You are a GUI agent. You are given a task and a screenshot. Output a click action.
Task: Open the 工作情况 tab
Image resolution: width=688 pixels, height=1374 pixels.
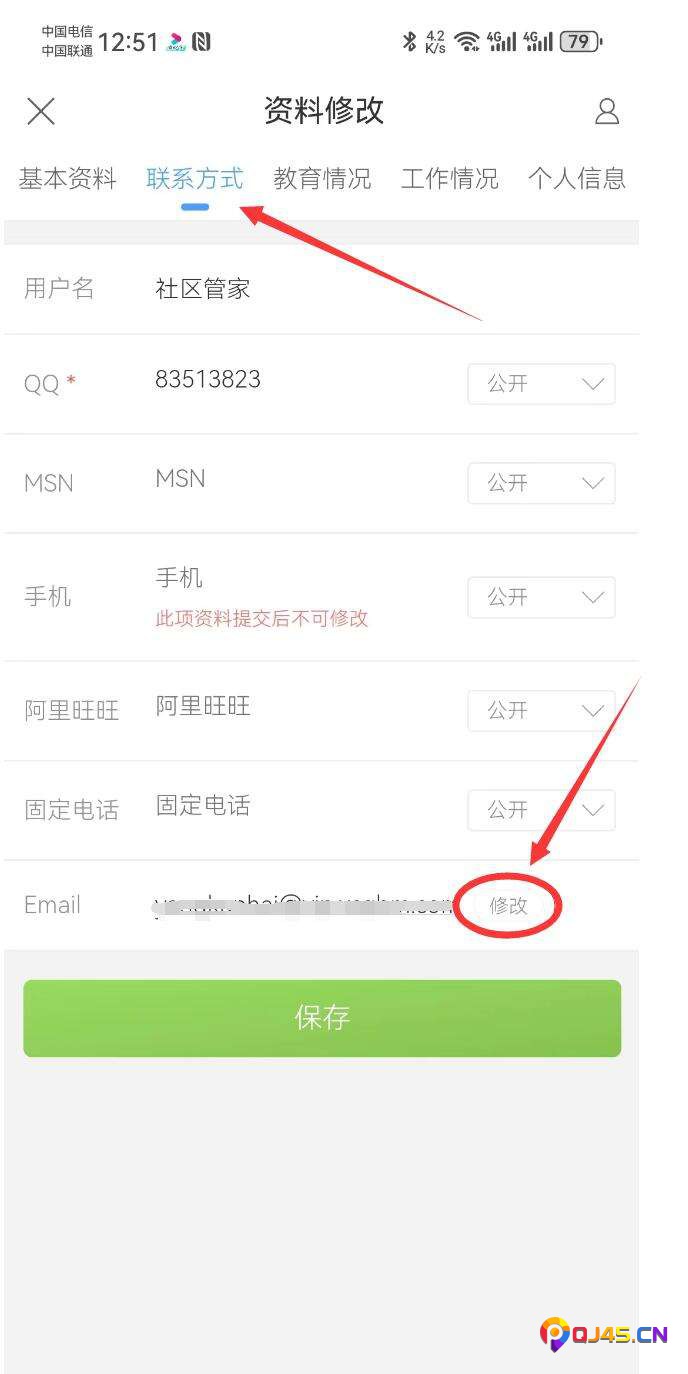pos(449,179)
